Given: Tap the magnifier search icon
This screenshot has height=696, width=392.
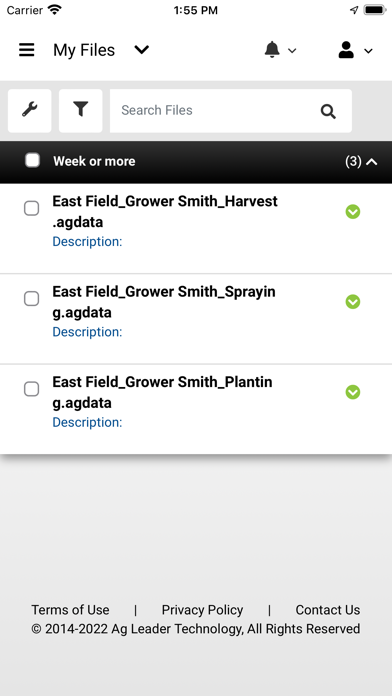Looking at the screenshot, I should click(328, 111).
